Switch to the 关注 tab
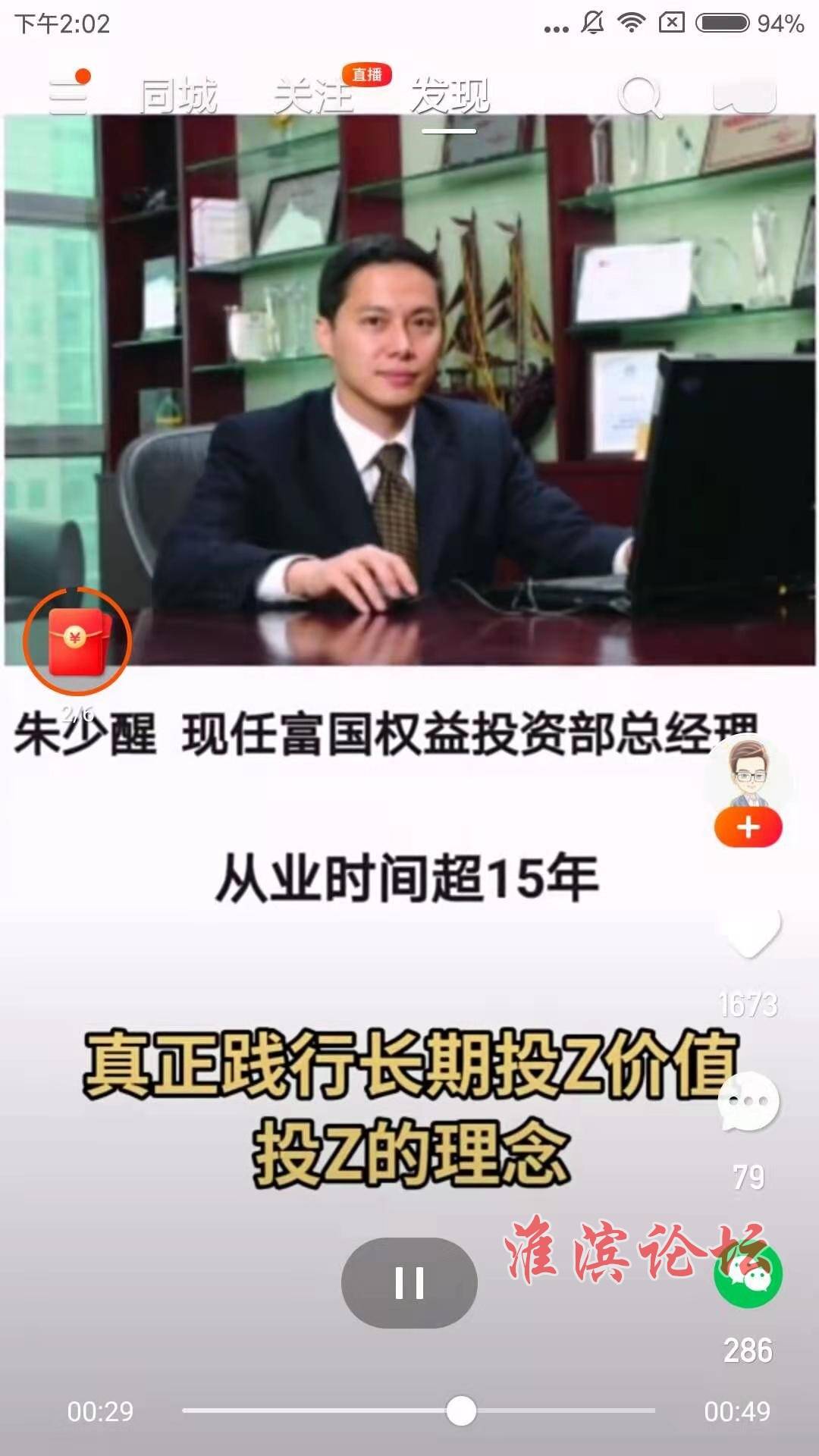 (x=312, y=96)
